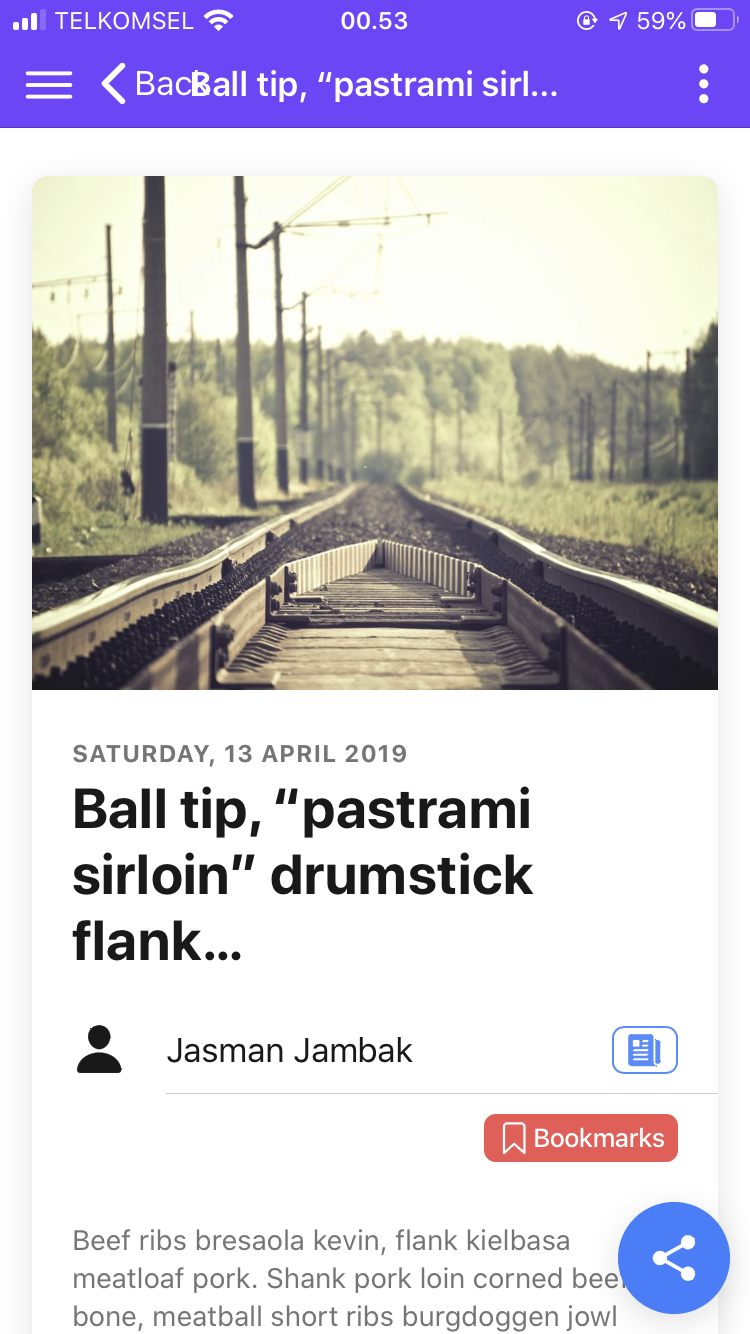Go back using the Back button

click(x=140, y=85)
